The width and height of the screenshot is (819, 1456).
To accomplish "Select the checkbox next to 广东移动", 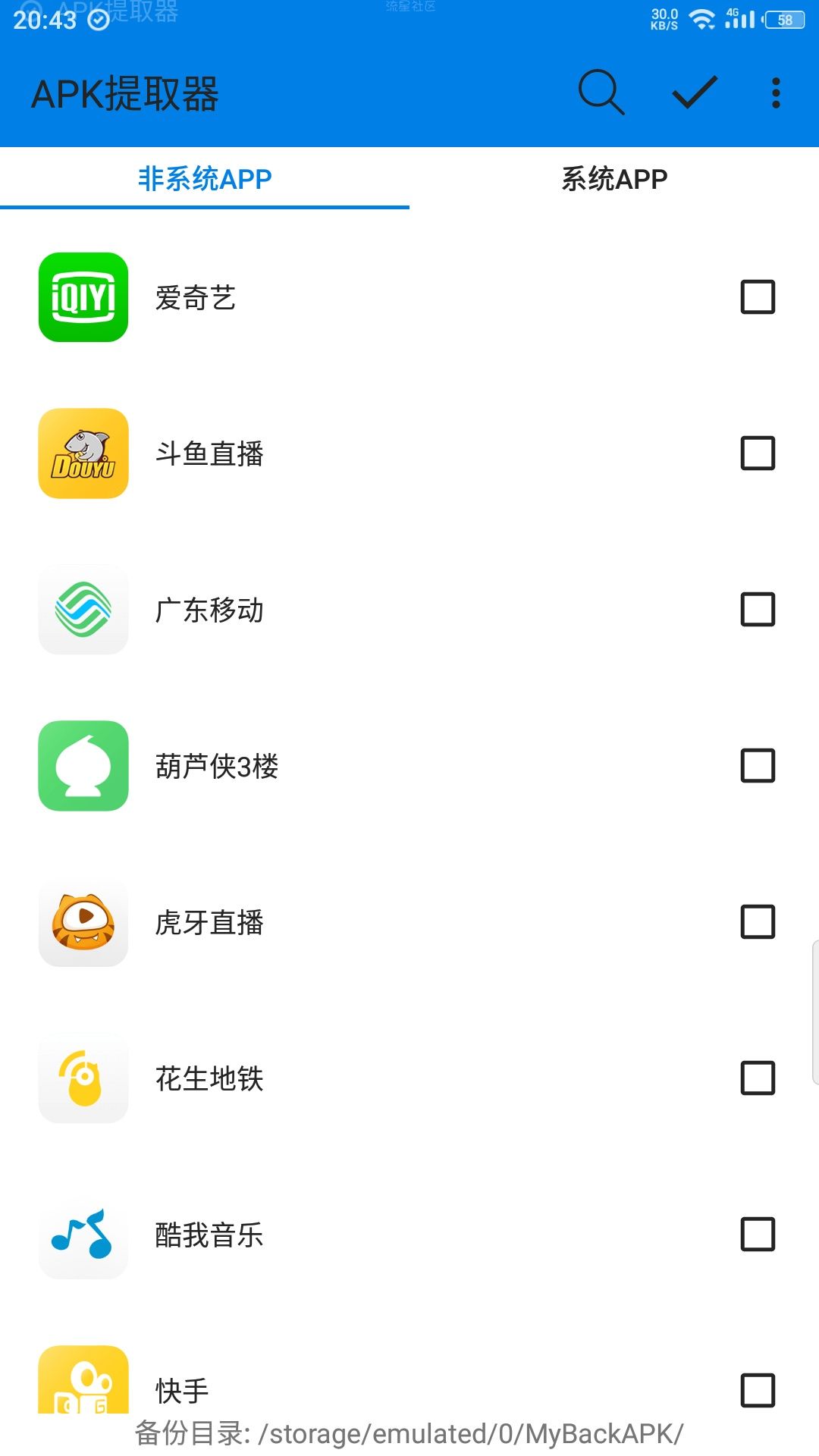I will click(x=758, y=610).
